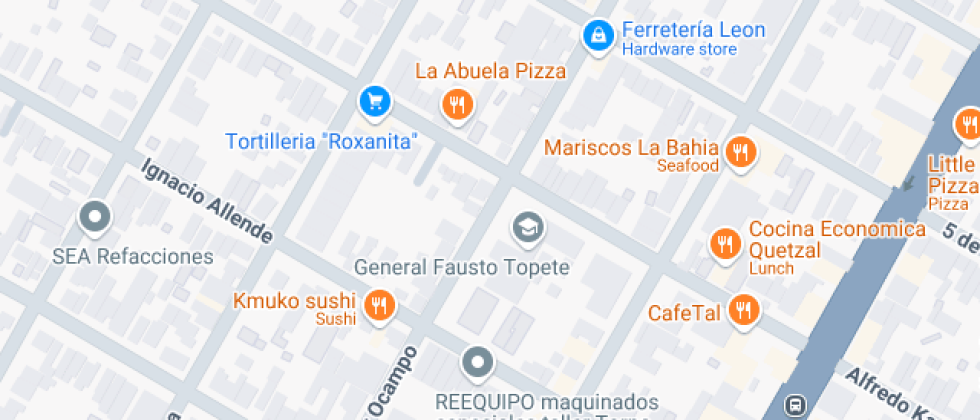The image size is (980, 420).
Task: Tap the bus stop icon on the avenue
Action: (797, 404)
